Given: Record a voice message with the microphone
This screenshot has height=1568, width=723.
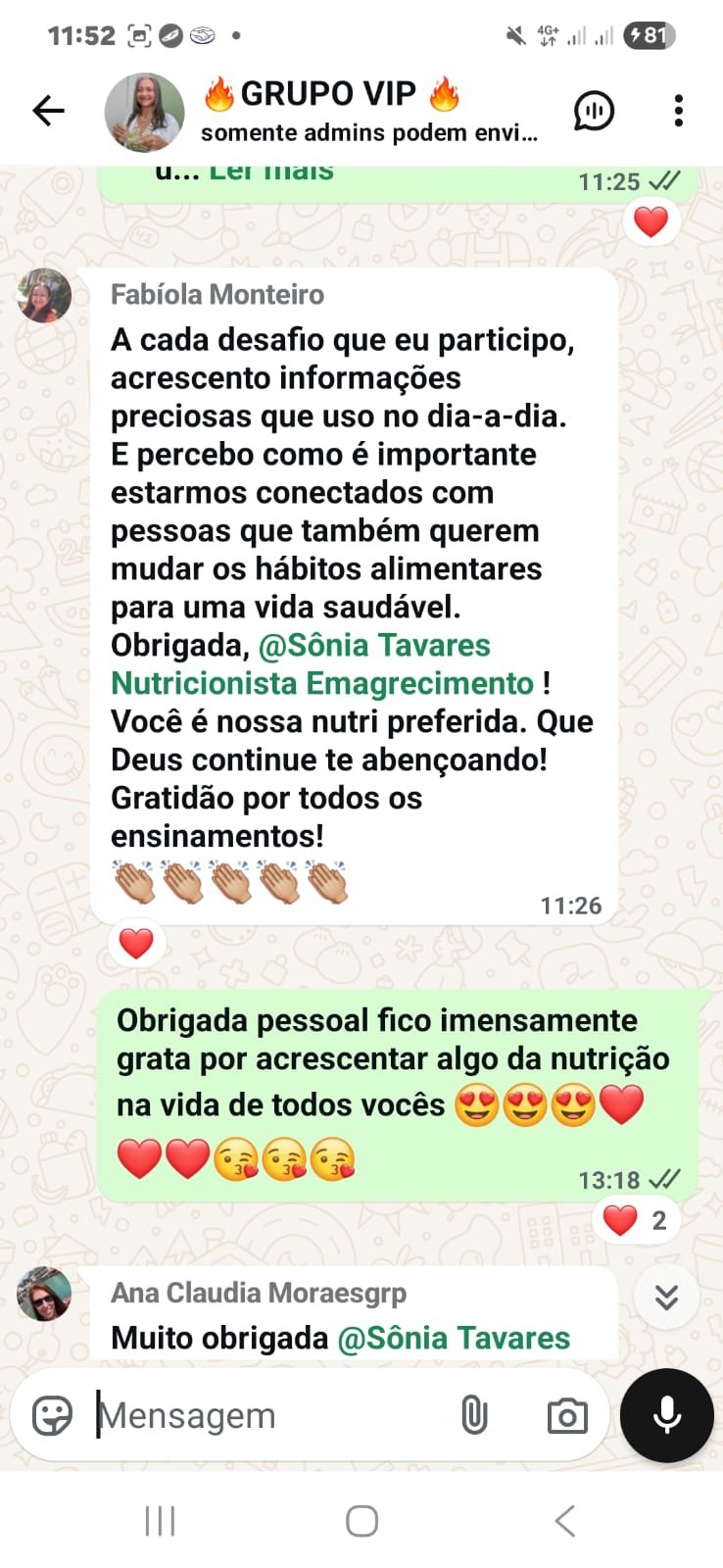Looking at the screenshot, I should click(x=667, y=1416).
